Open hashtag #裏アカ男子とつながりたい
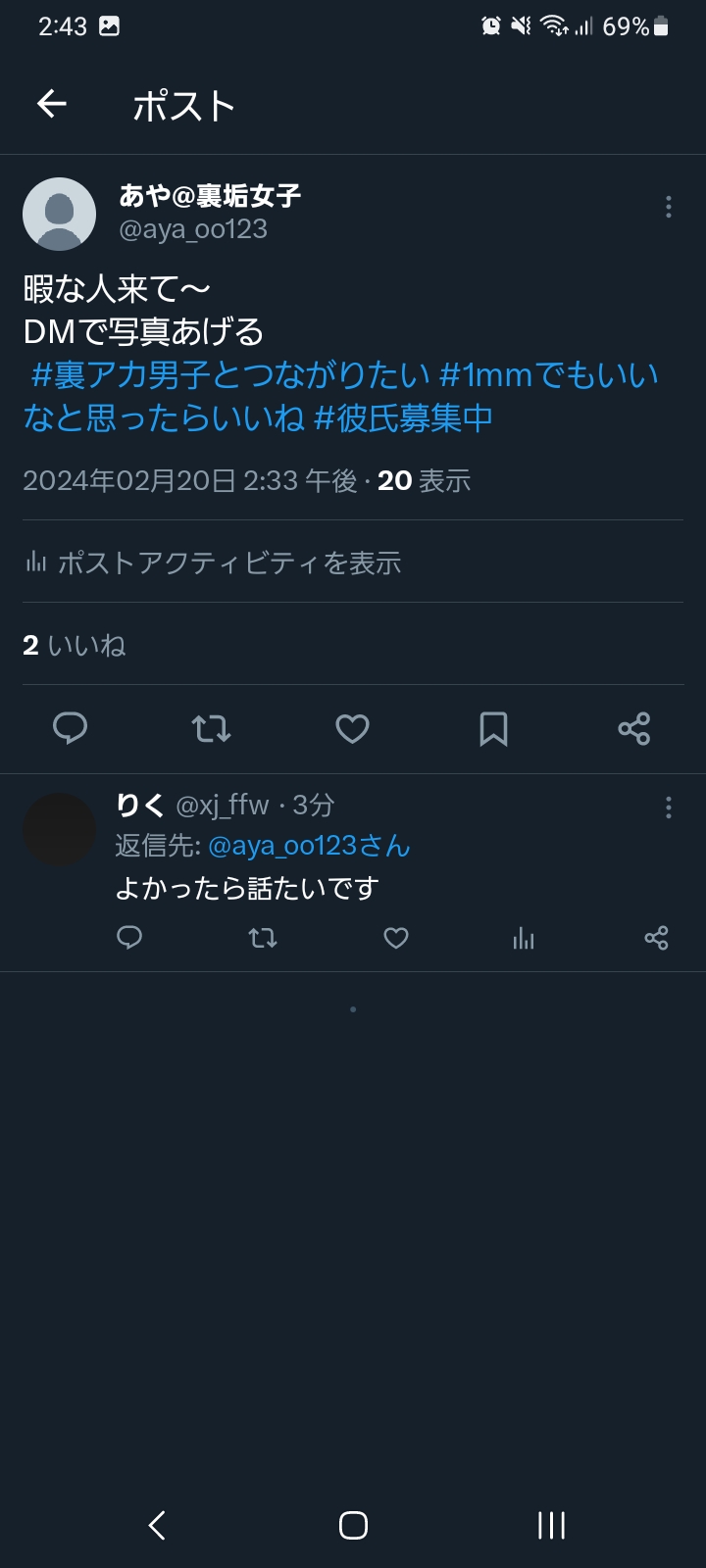The height and width of the screenshot is (1568, 706). click(x=231, y=375)
